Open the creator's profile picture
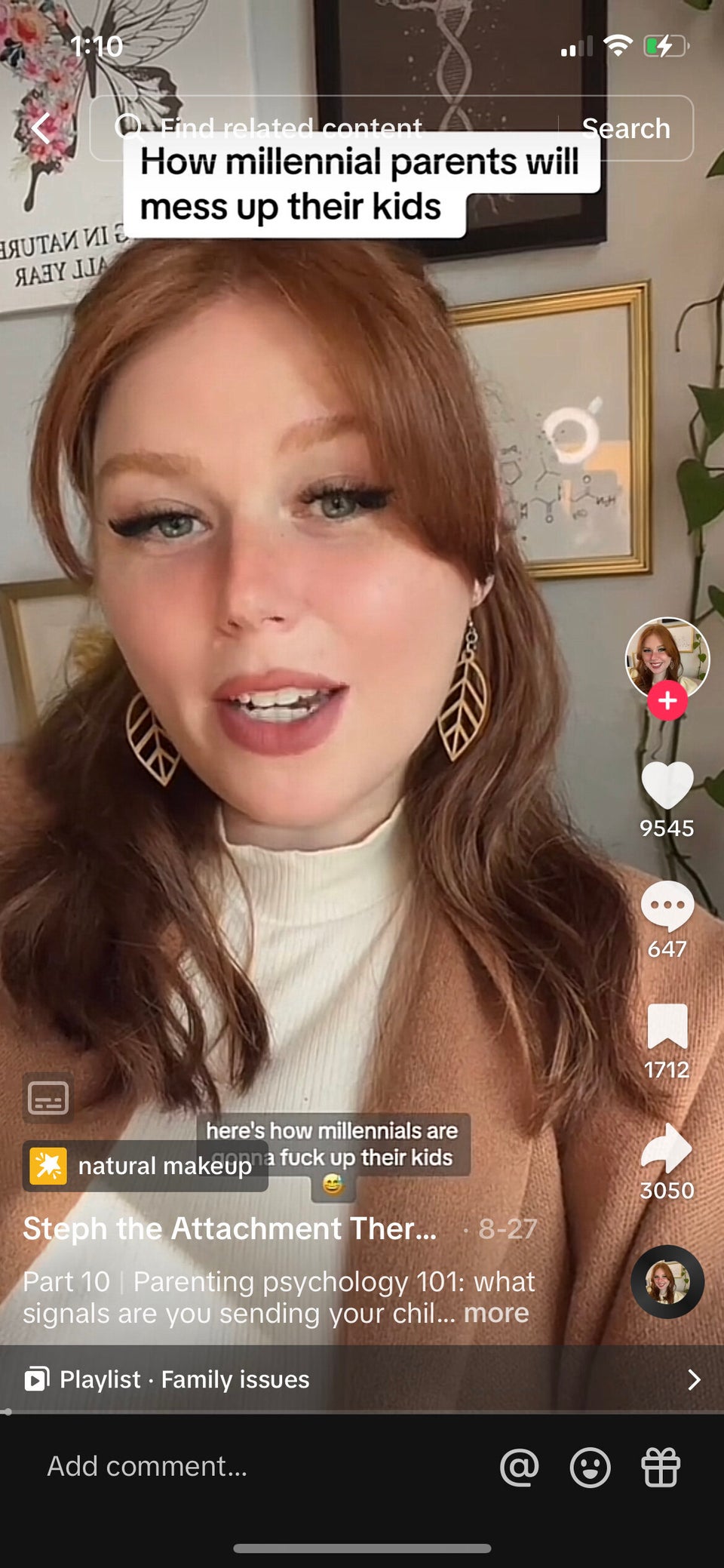Viewport: 724px width, 1568px height. (x=667, y=658)
